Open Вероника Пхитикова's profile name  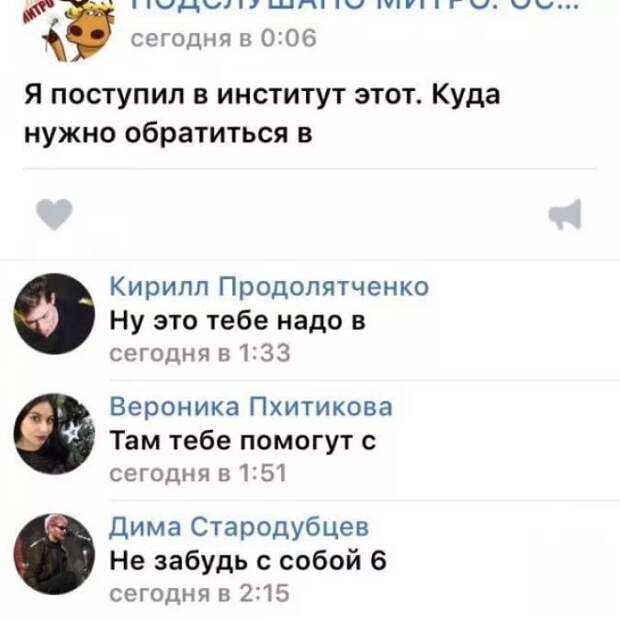pyautogui.click(x=250, y=407)
